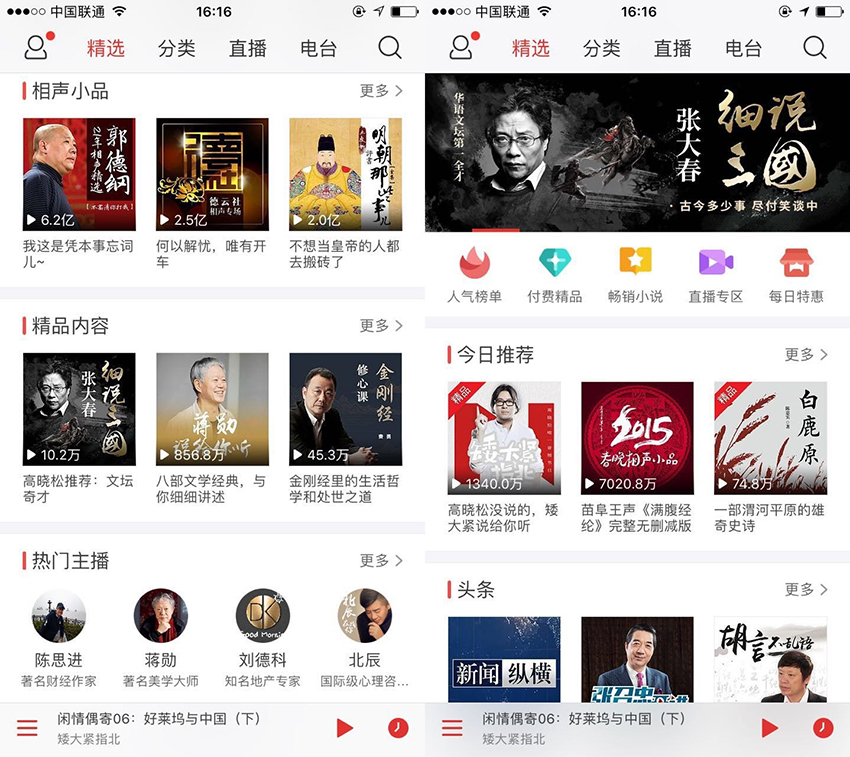Open host profile of 陈思进

59,616
